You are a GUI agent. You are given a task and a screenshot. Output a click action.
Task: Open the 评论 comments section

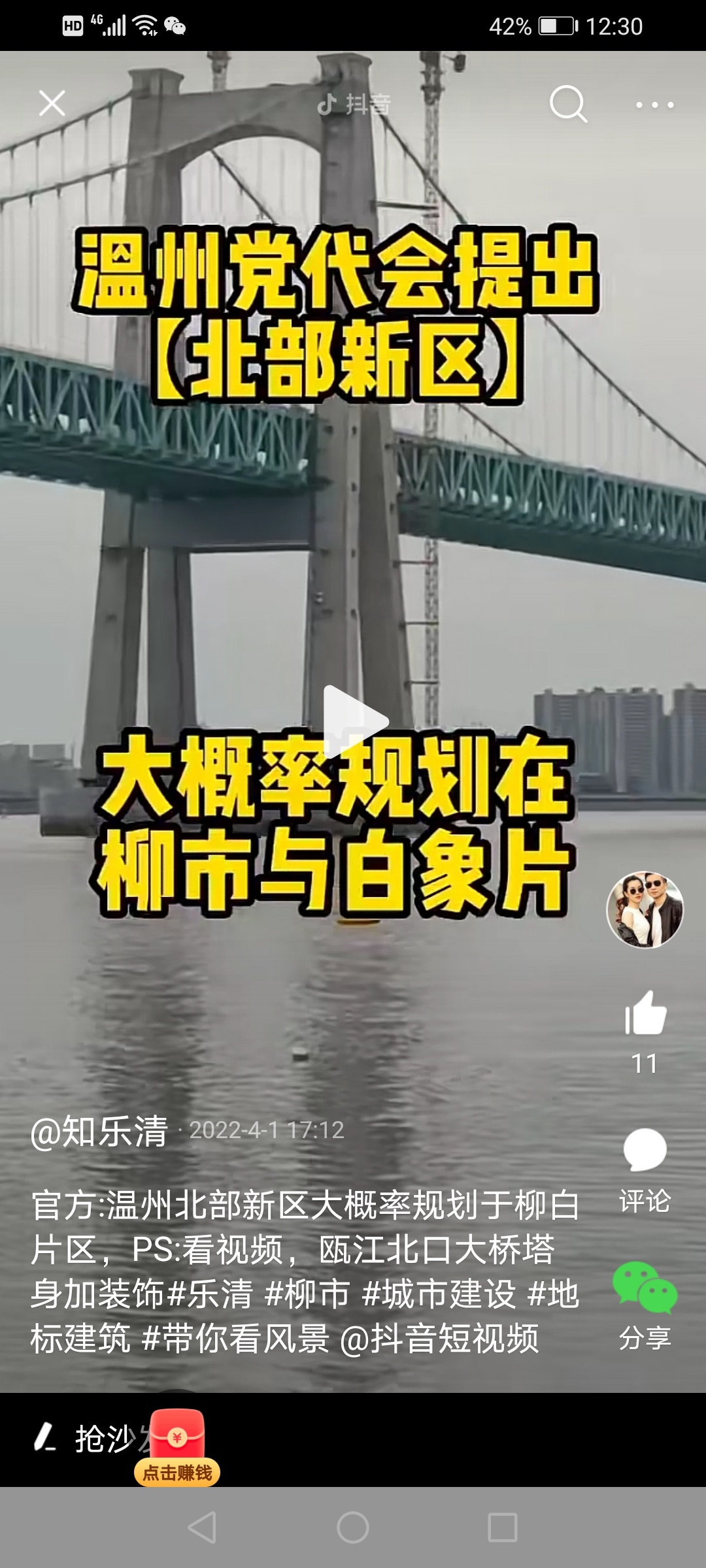click(x=645, y=1169)
